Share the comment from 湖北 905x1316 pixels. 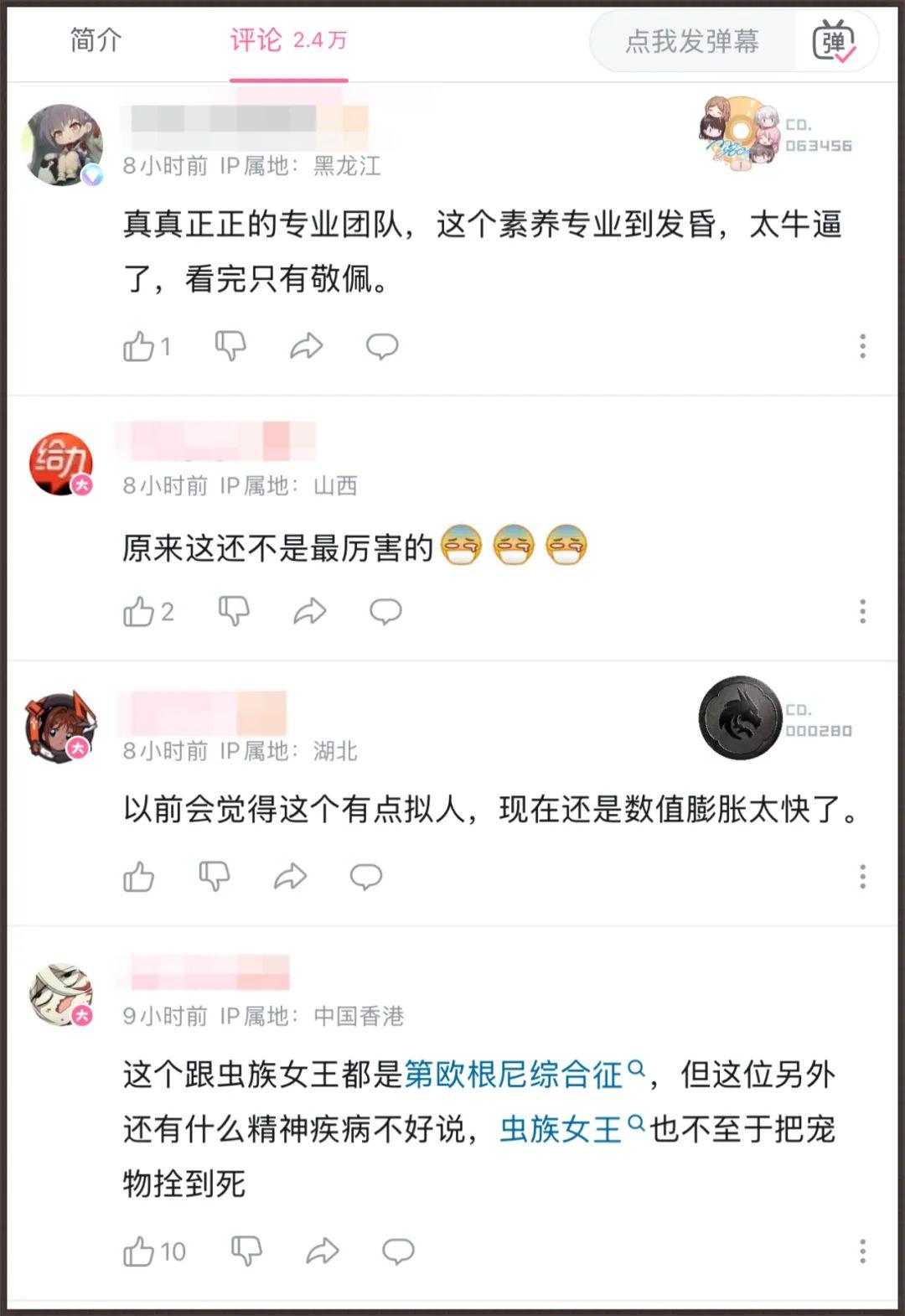click(290, 878)
